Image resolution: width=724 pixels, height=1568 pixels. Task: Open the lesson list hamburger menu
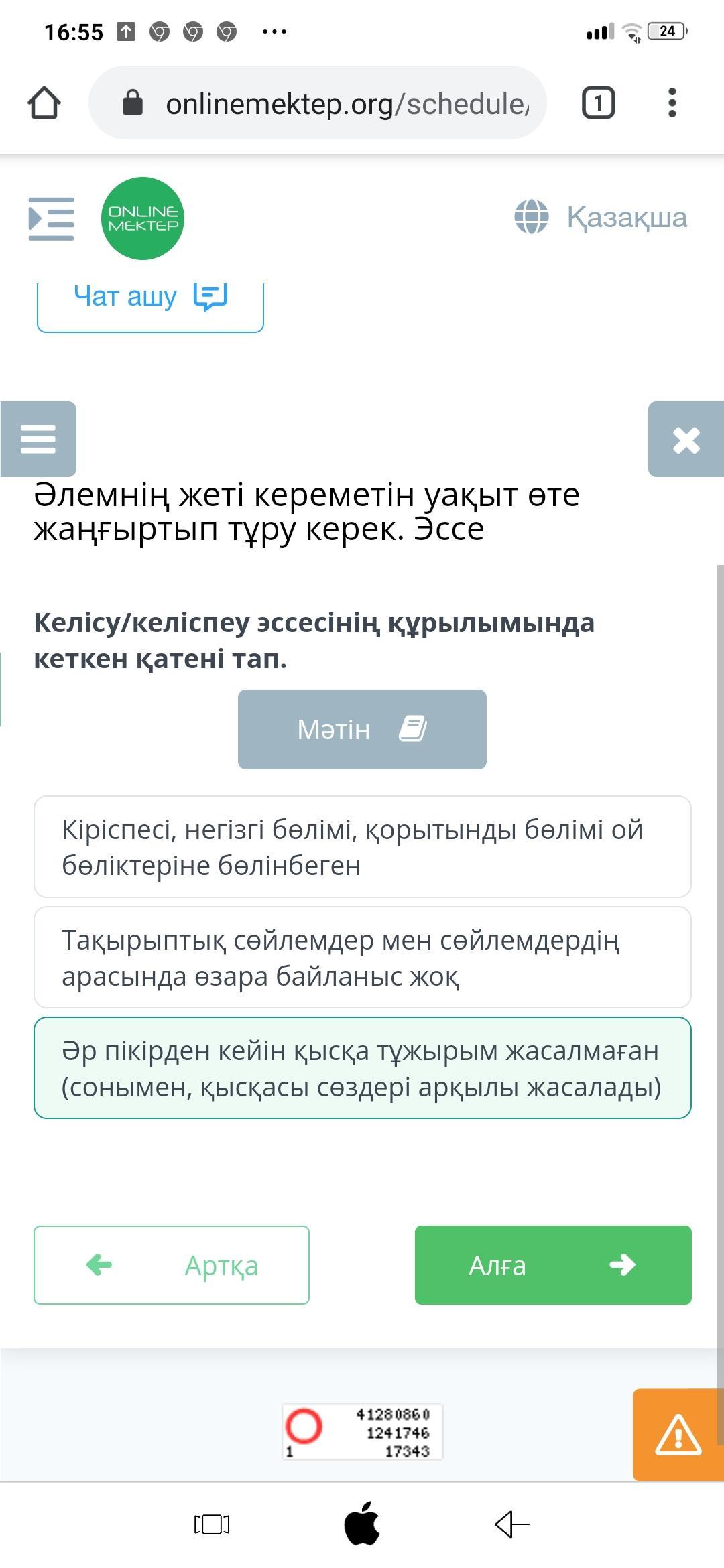(x=38, y=440)
